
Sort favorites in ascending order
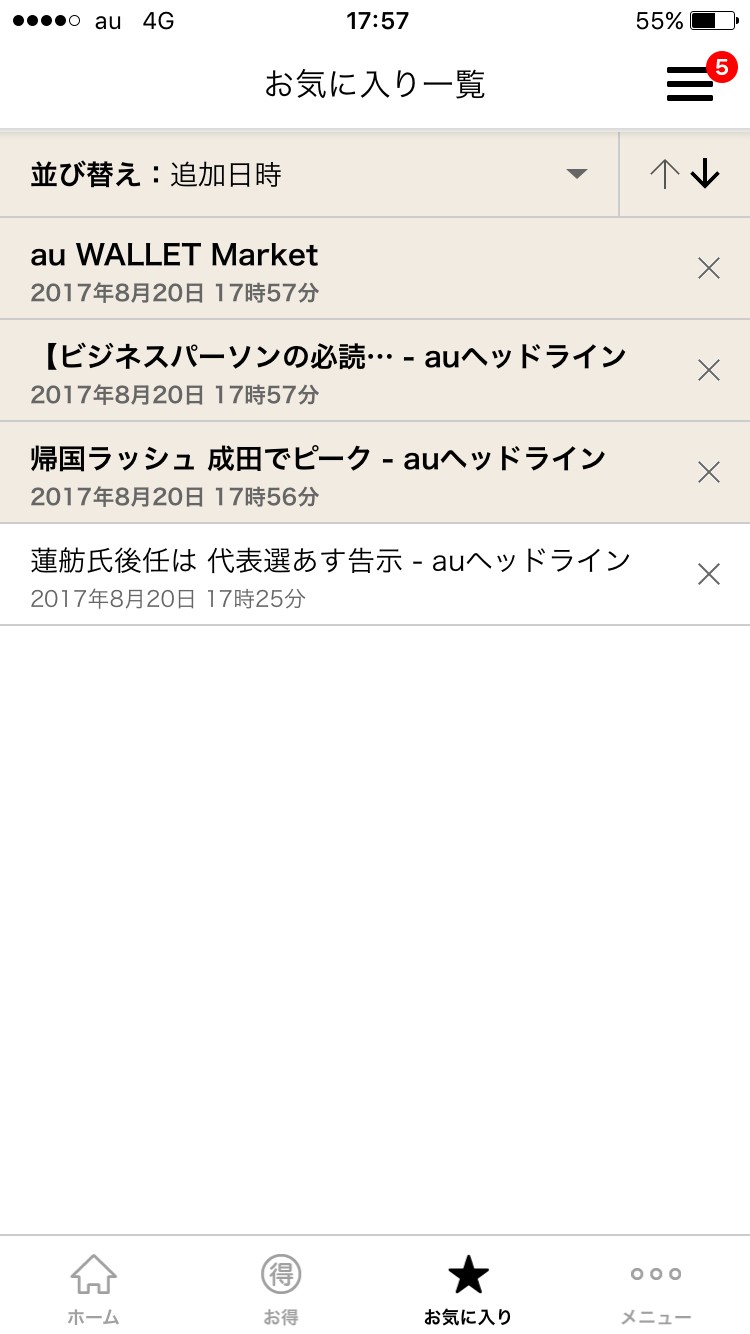tap(663, 175)
